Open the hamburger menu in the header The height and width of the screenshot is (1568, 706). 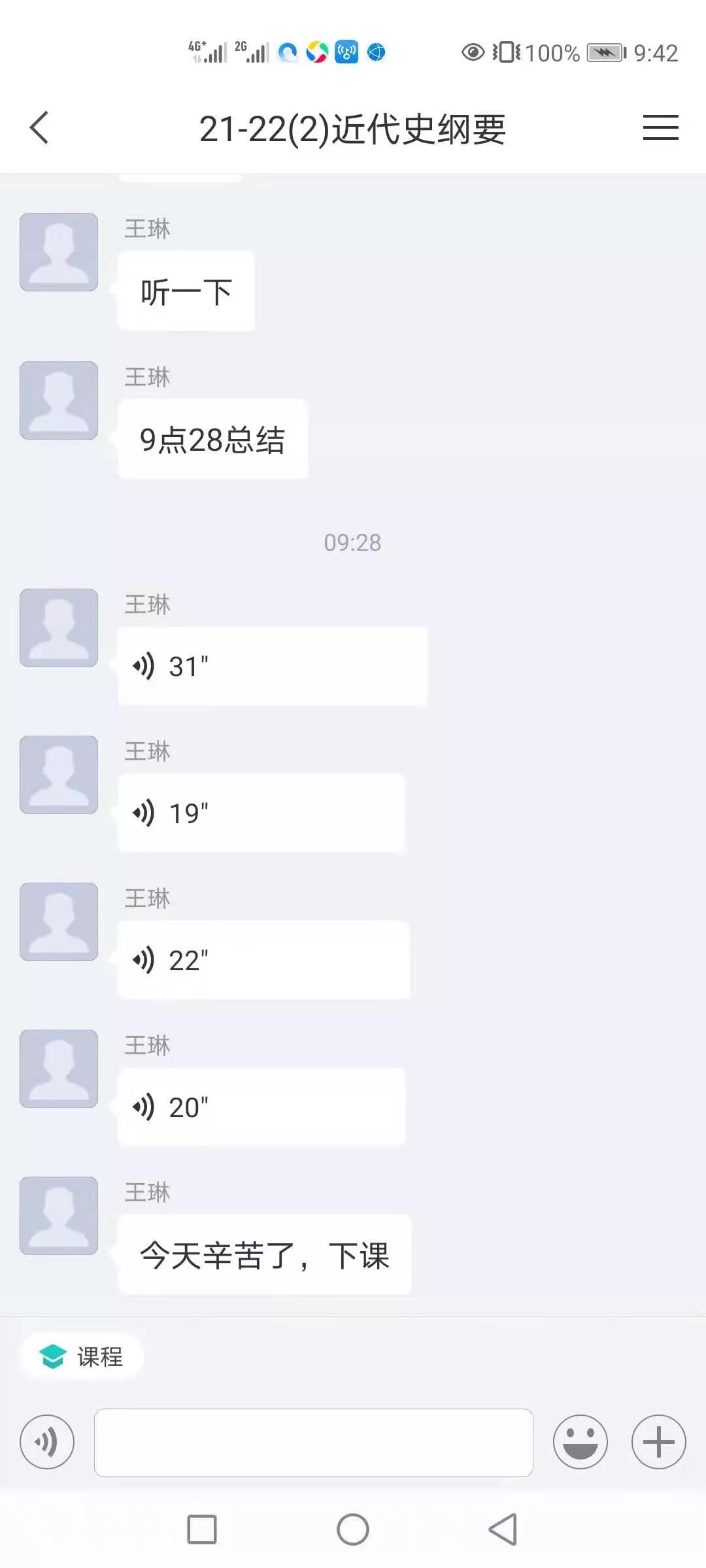660,127
